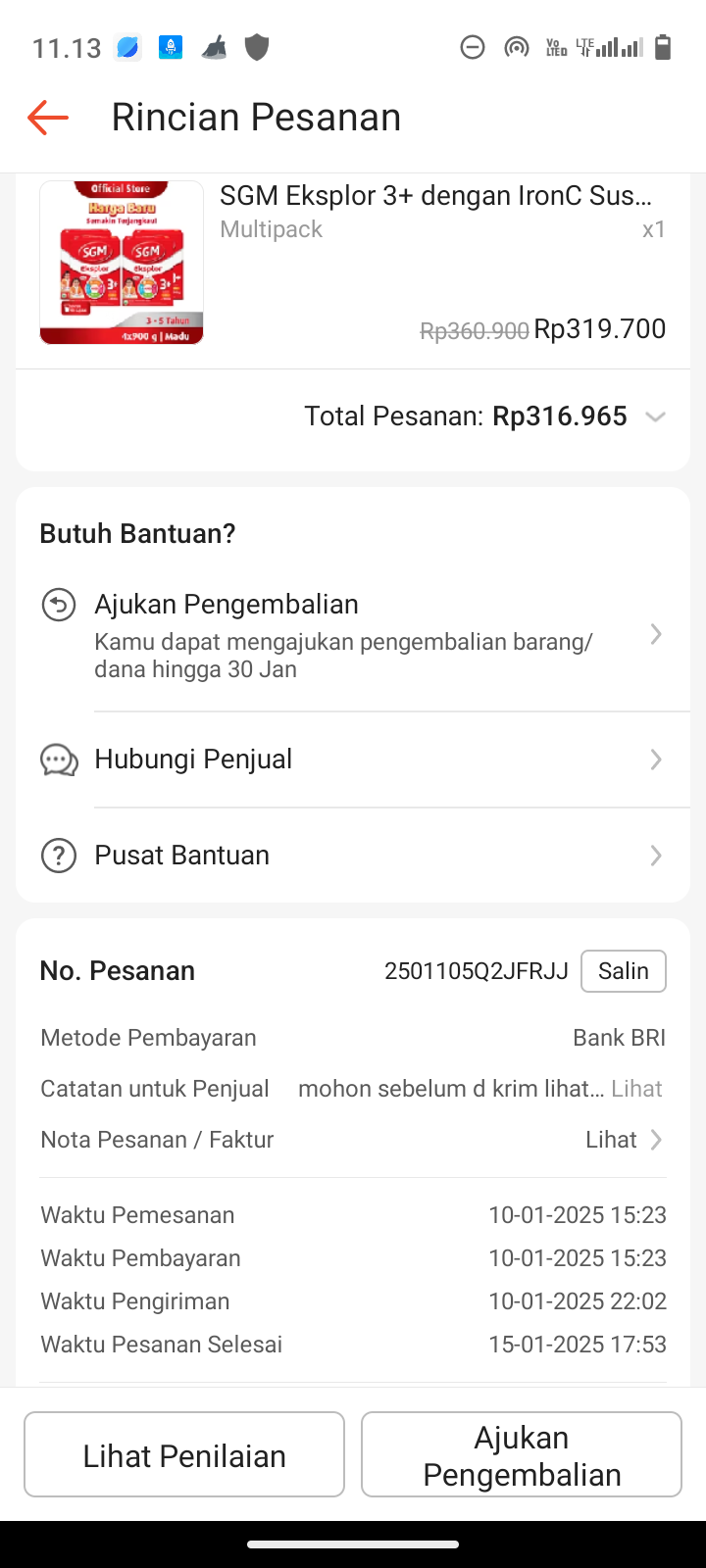Open the SGM Eksplor 3+ product thumbnail
This screenshot has height=1568, width=706.
click(x=122, y=263)
